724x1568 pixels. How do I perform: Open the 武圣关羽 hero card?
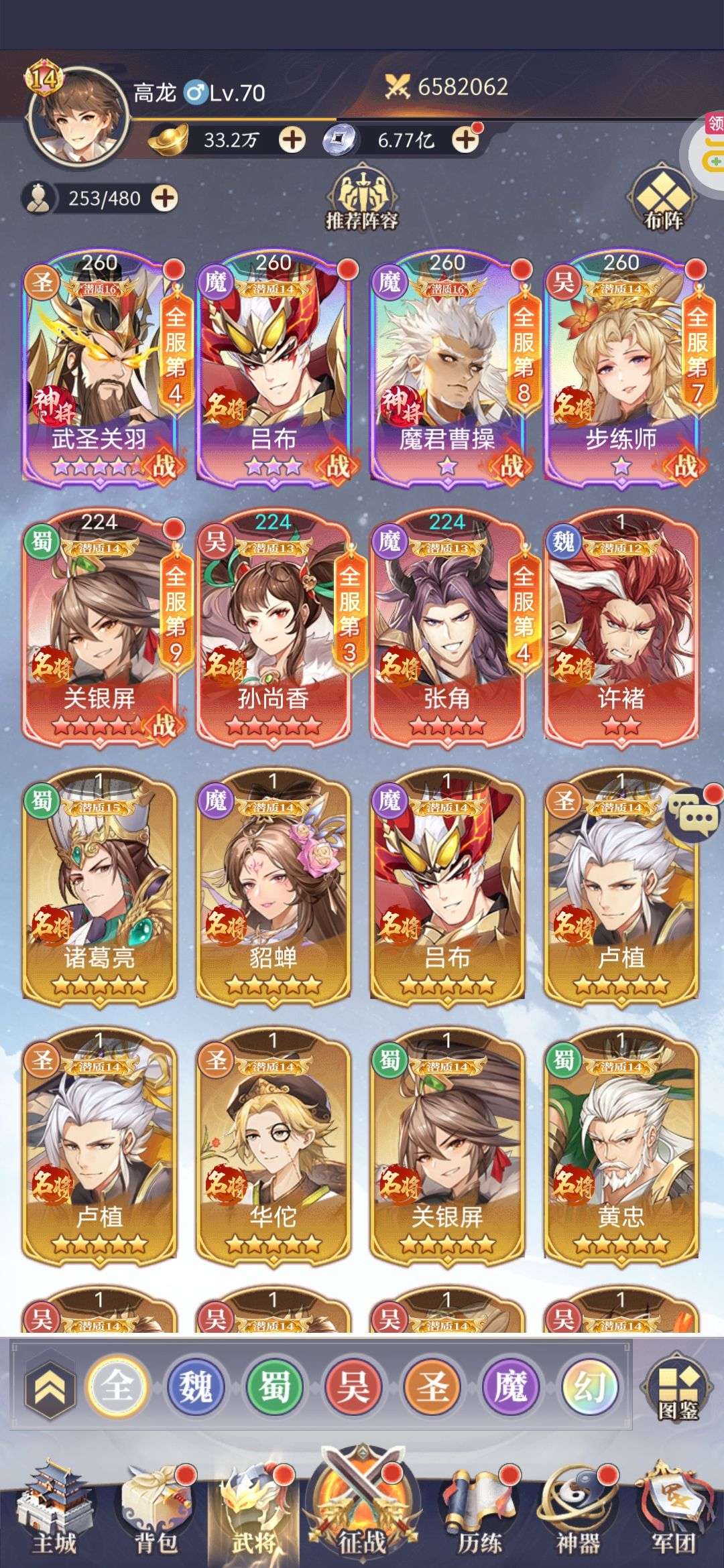pos(99,367)
